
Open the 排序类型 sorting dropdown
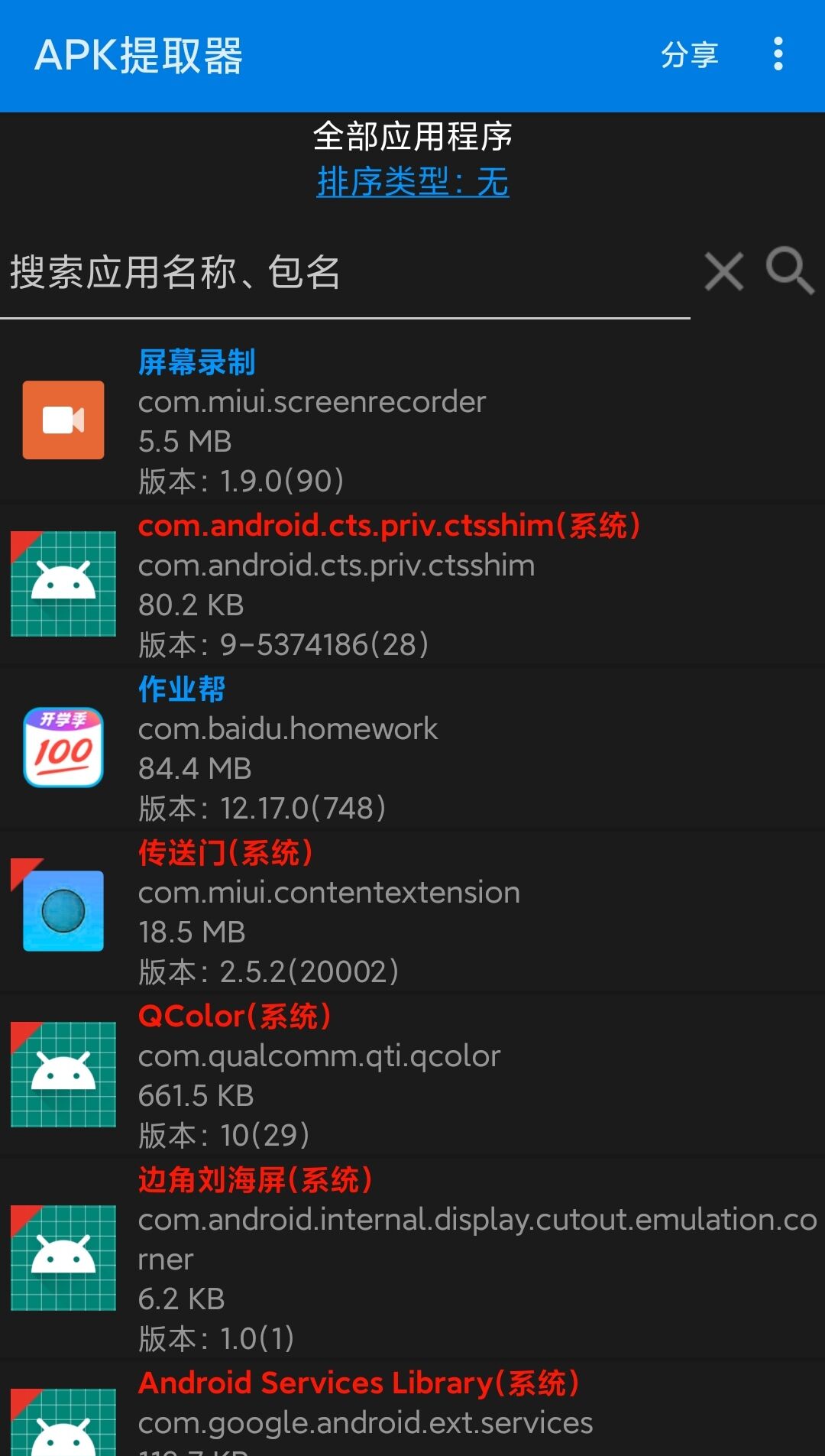412,182
